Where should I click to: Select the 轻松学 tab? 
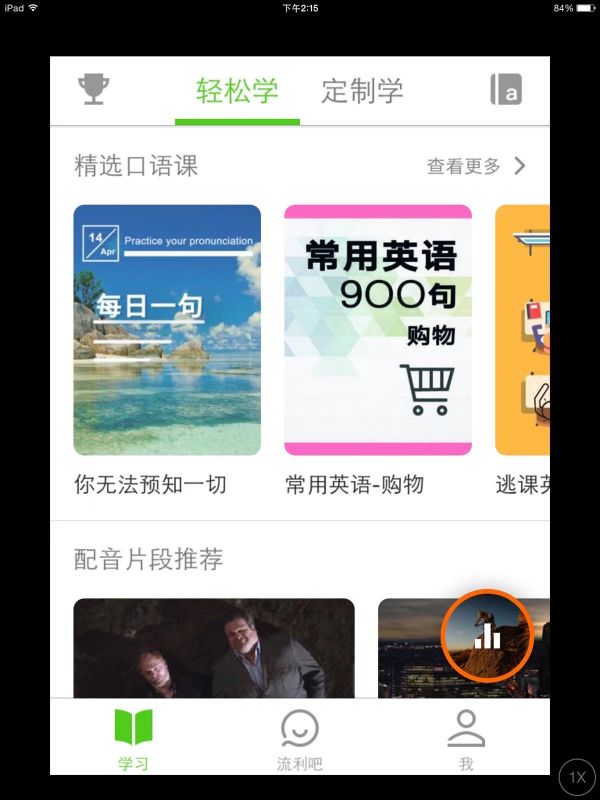[237, 91]
